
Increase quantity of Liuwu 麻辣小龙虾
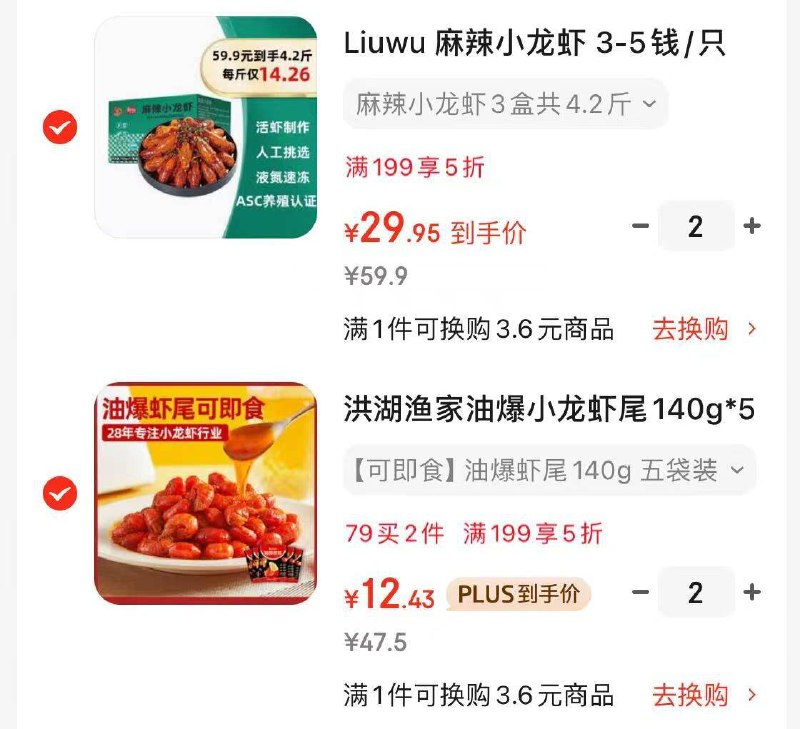[x=752, y=226]
